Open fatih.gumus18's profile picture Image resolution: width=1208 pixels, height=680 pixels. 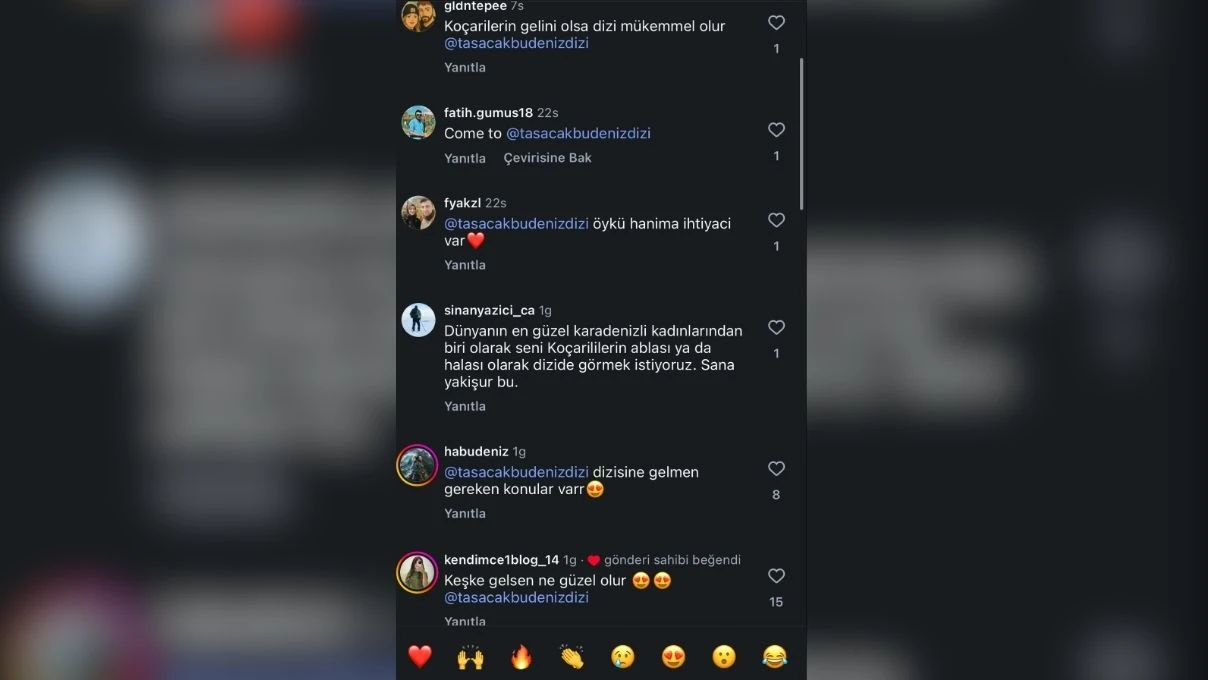click(x=418, y=122)
